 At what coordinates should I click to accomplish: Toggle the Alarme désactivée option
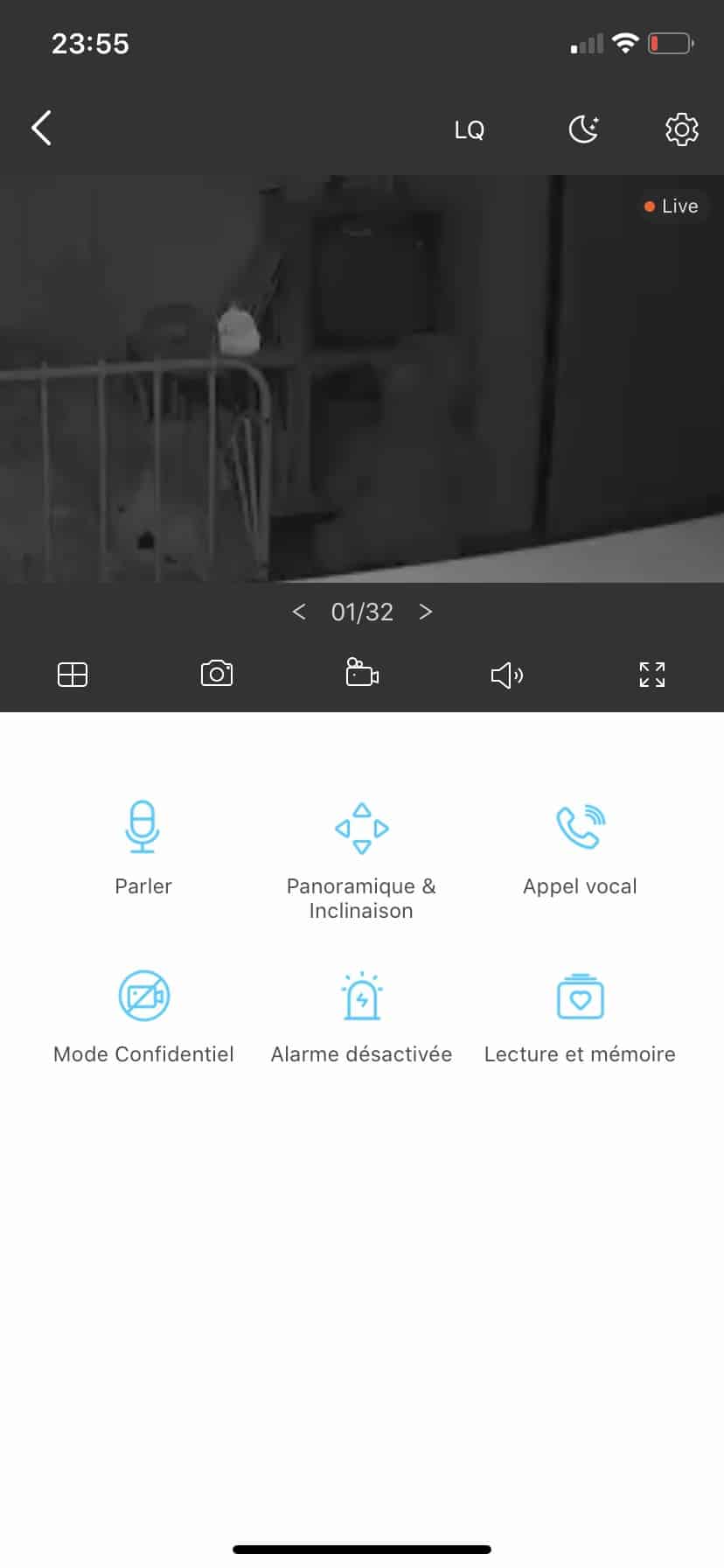pos(361,1015)
